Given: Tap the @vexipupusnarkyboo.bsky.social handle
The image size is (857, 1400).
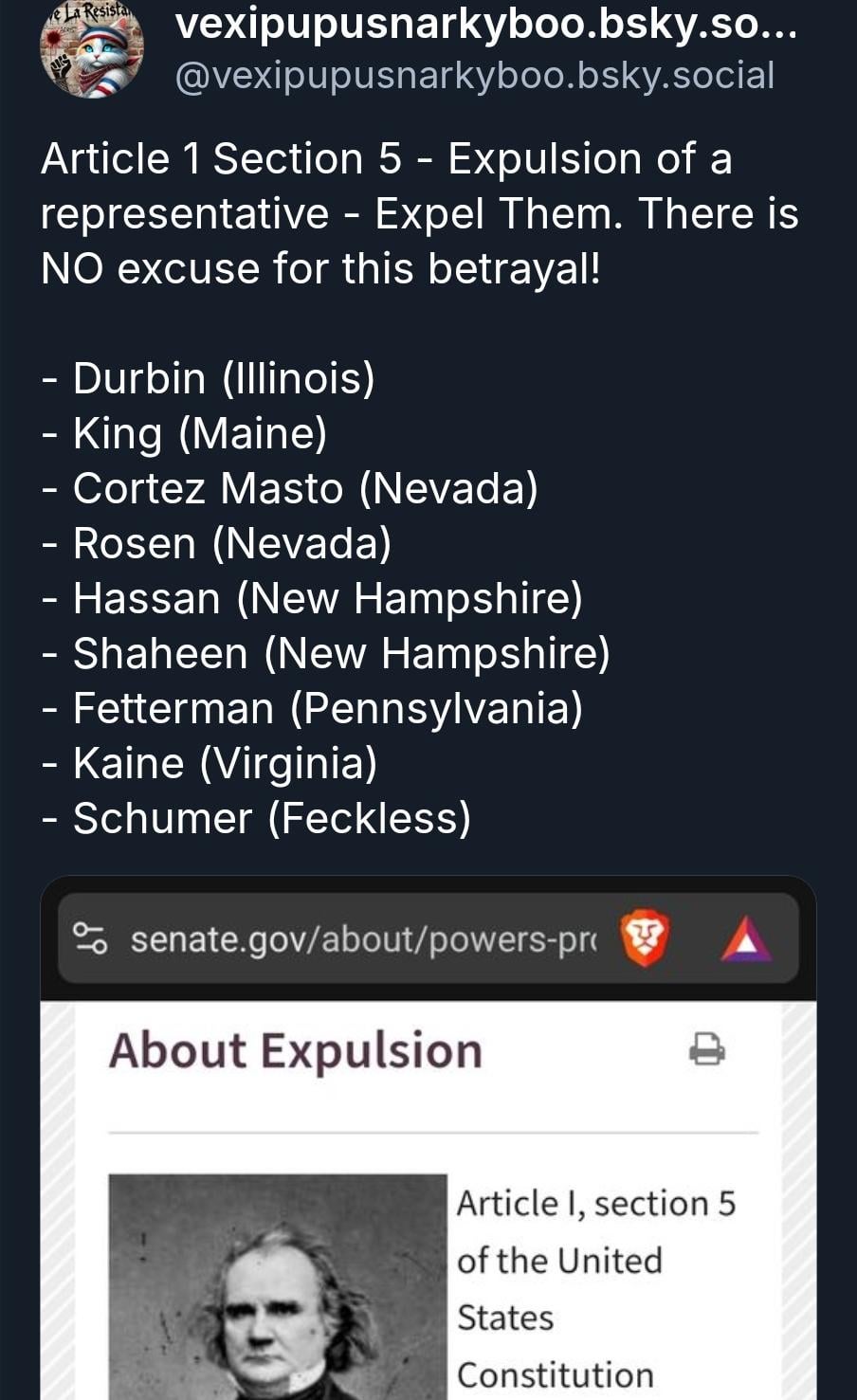Looking at the screenshot, I should click(475, 75).
